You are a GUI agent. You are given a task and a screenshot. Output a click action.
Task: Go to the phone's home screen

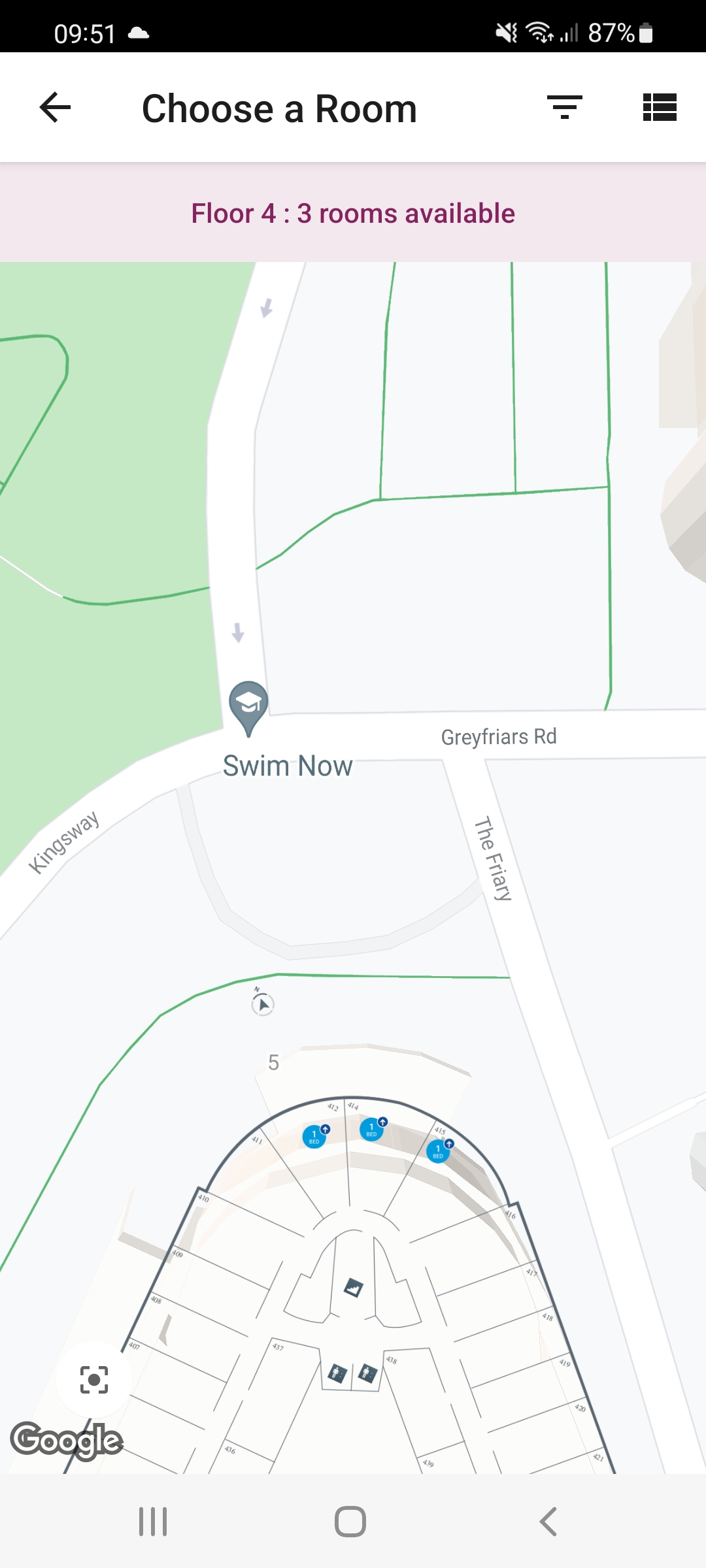tap(350, 1522)
